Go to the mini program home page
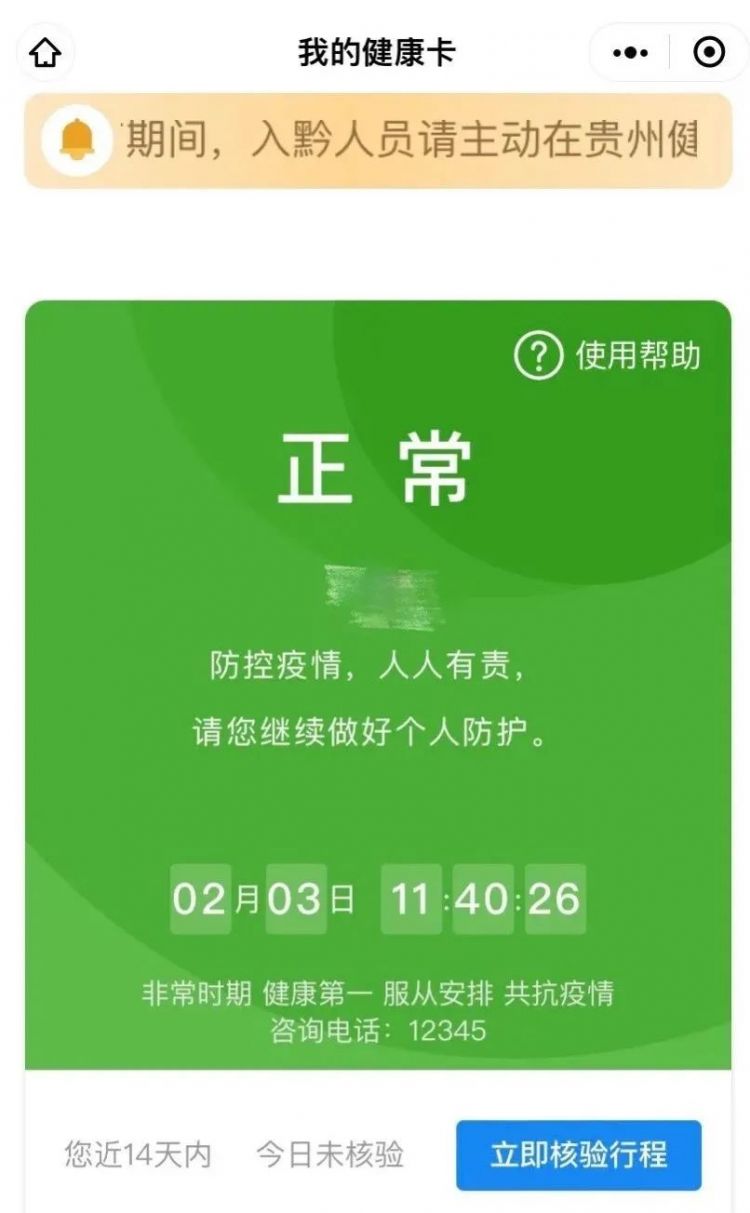 click(x=46, y=52)
